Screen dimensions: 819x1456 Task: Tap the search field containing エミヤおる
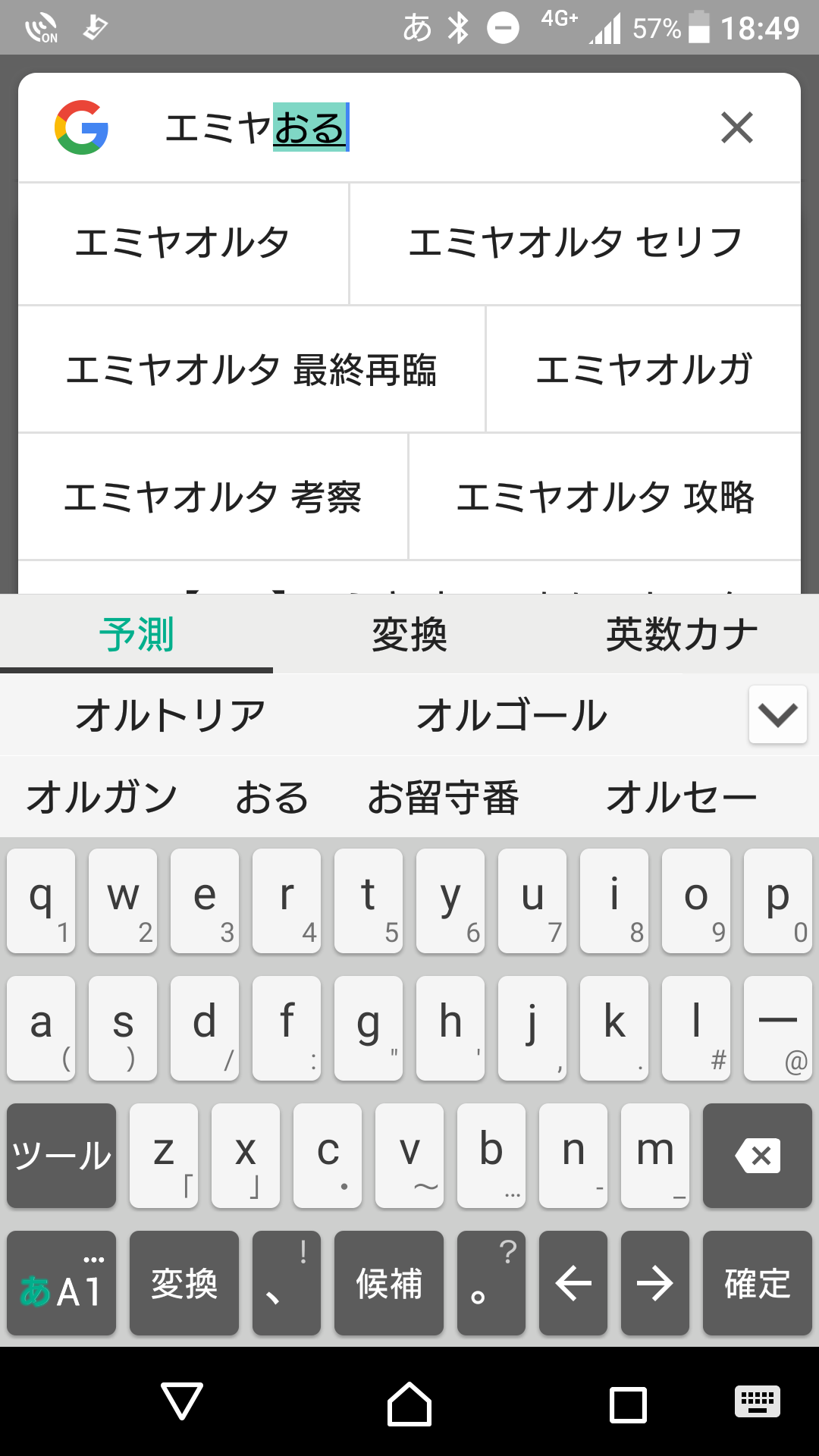[425, 127]
